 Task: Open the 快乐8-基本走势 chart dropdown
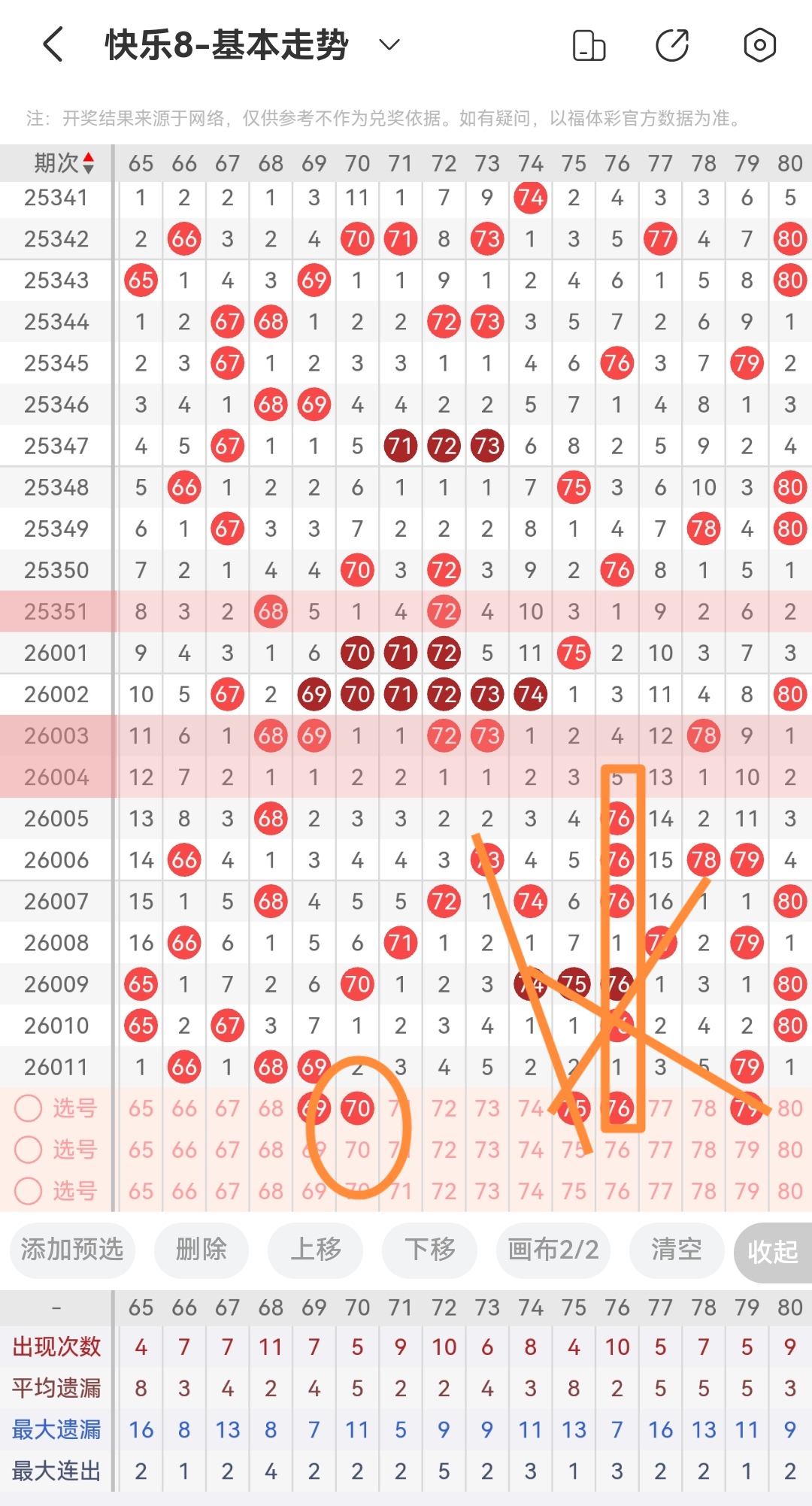click(389, 45)
